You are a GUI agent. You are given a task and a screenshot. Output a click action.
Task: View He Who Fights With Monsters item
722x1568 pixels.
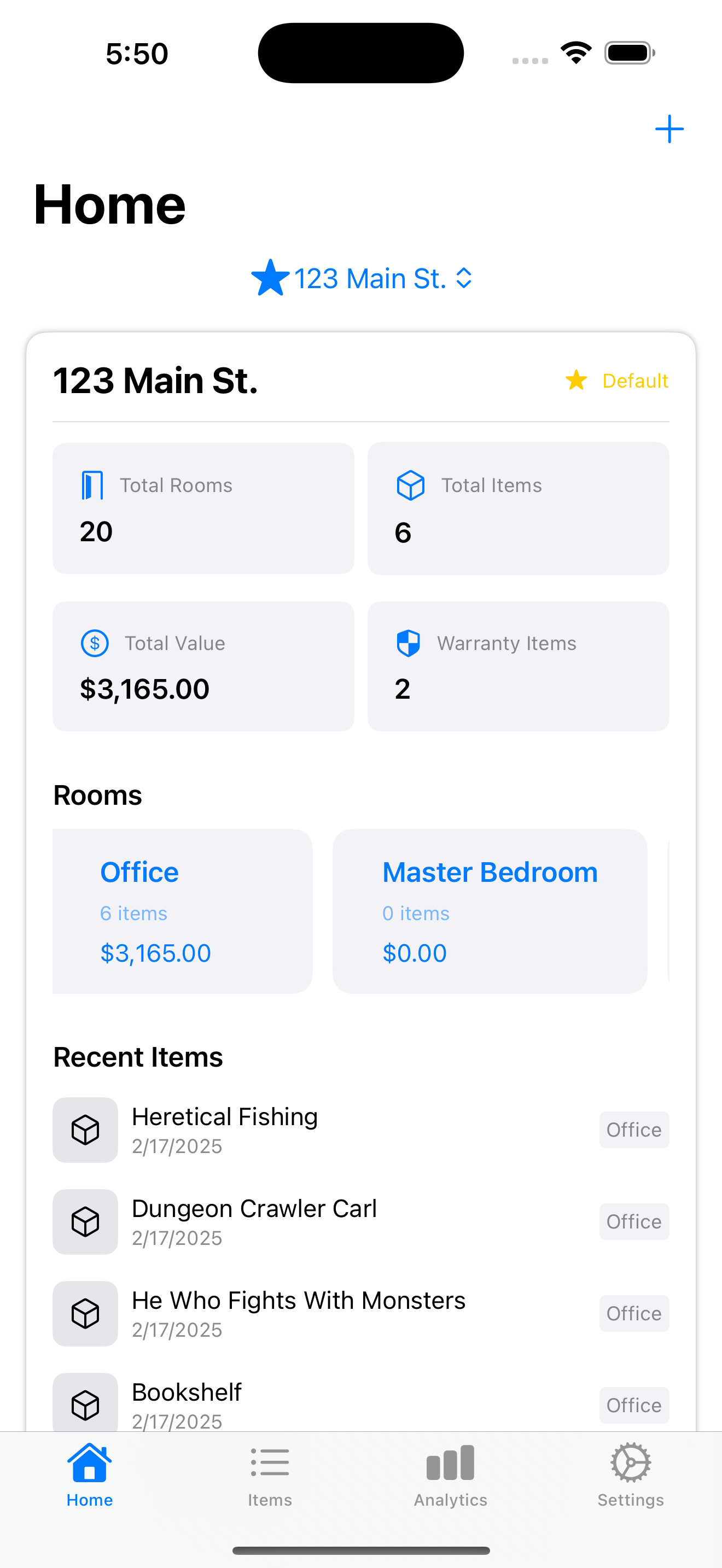click(360, 1314)
